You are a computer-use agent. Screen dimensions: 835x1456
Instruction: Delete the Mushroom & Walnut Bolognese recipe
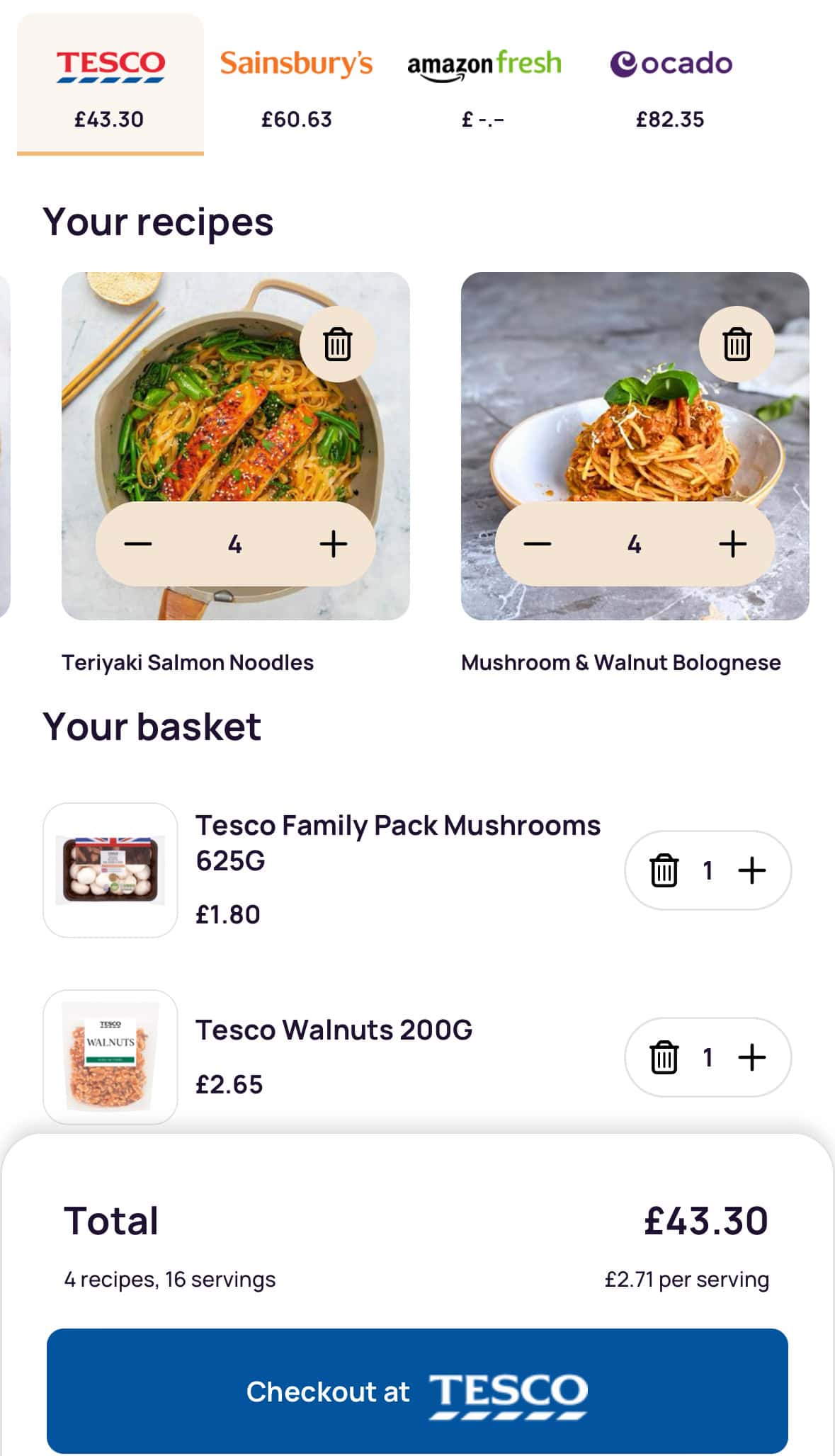[x=737, y=345]
